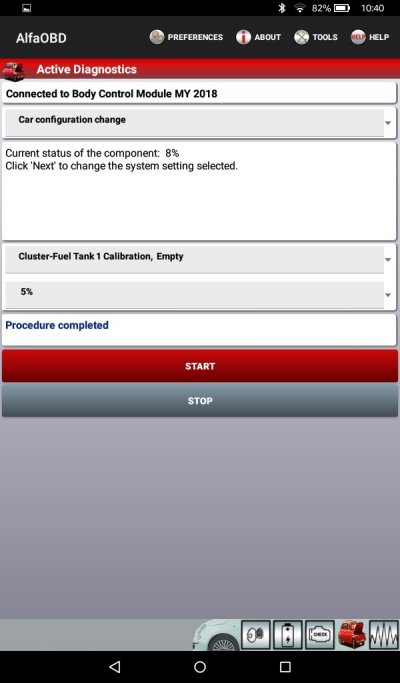Go to the system home screen
400x683 pixels.
200,666
